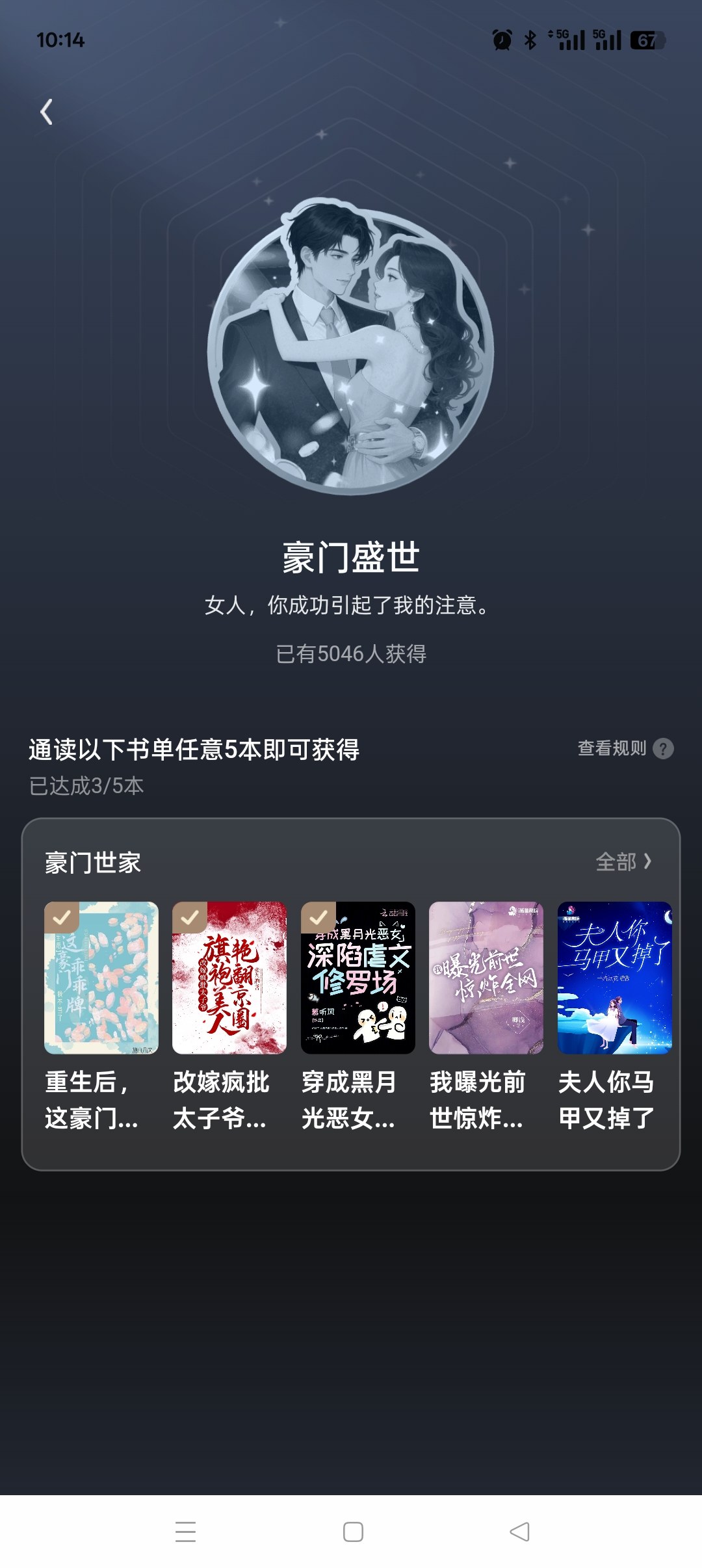Open recent apps from navigation bar
The image size is (702, 1568).
coord(185,1532)
